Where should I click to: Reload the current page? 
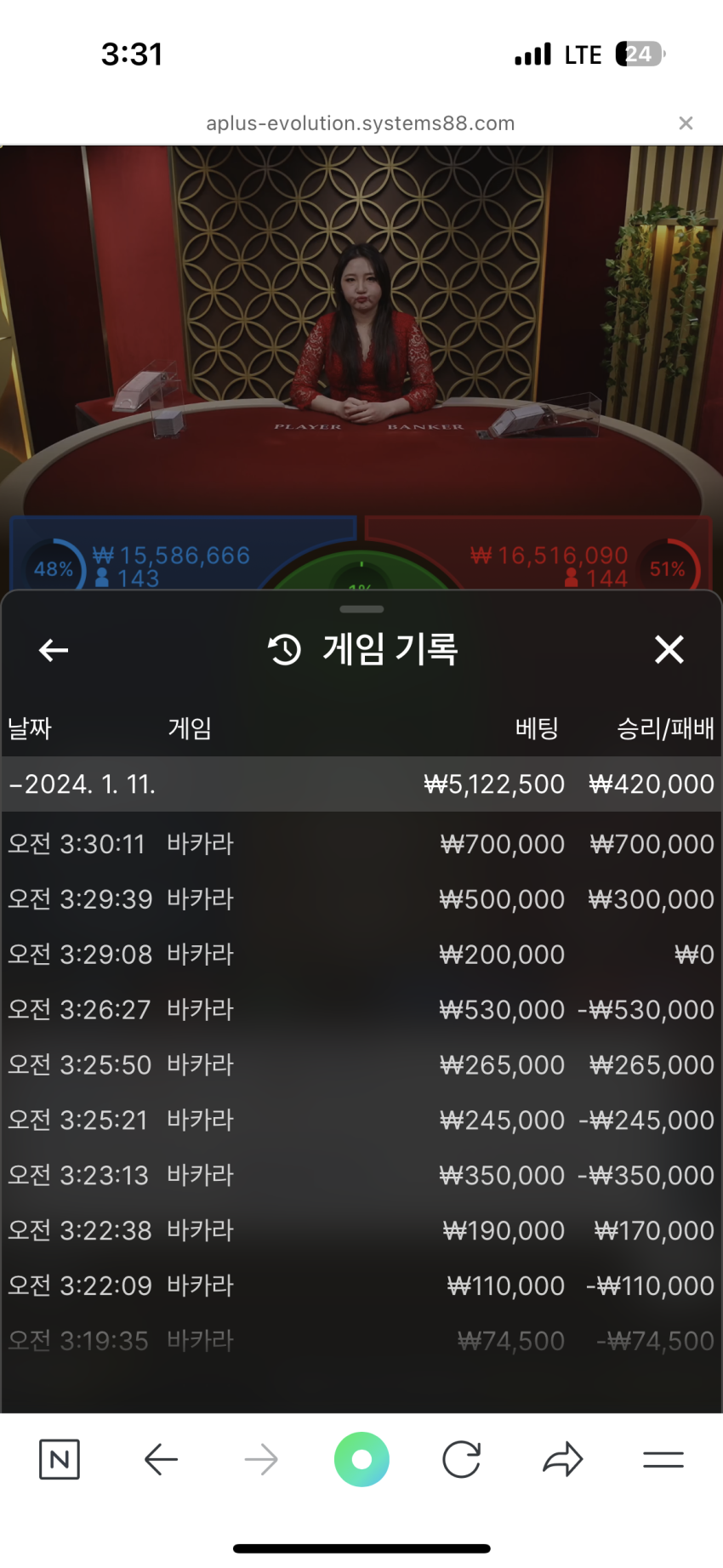tap(462, 1460)
